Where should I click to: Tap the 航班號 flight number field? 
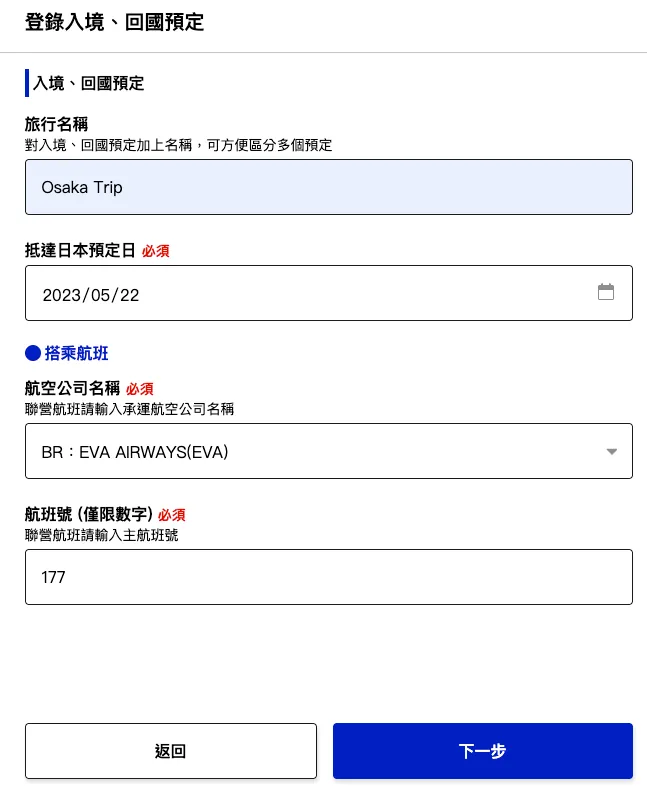click(328, 577)
